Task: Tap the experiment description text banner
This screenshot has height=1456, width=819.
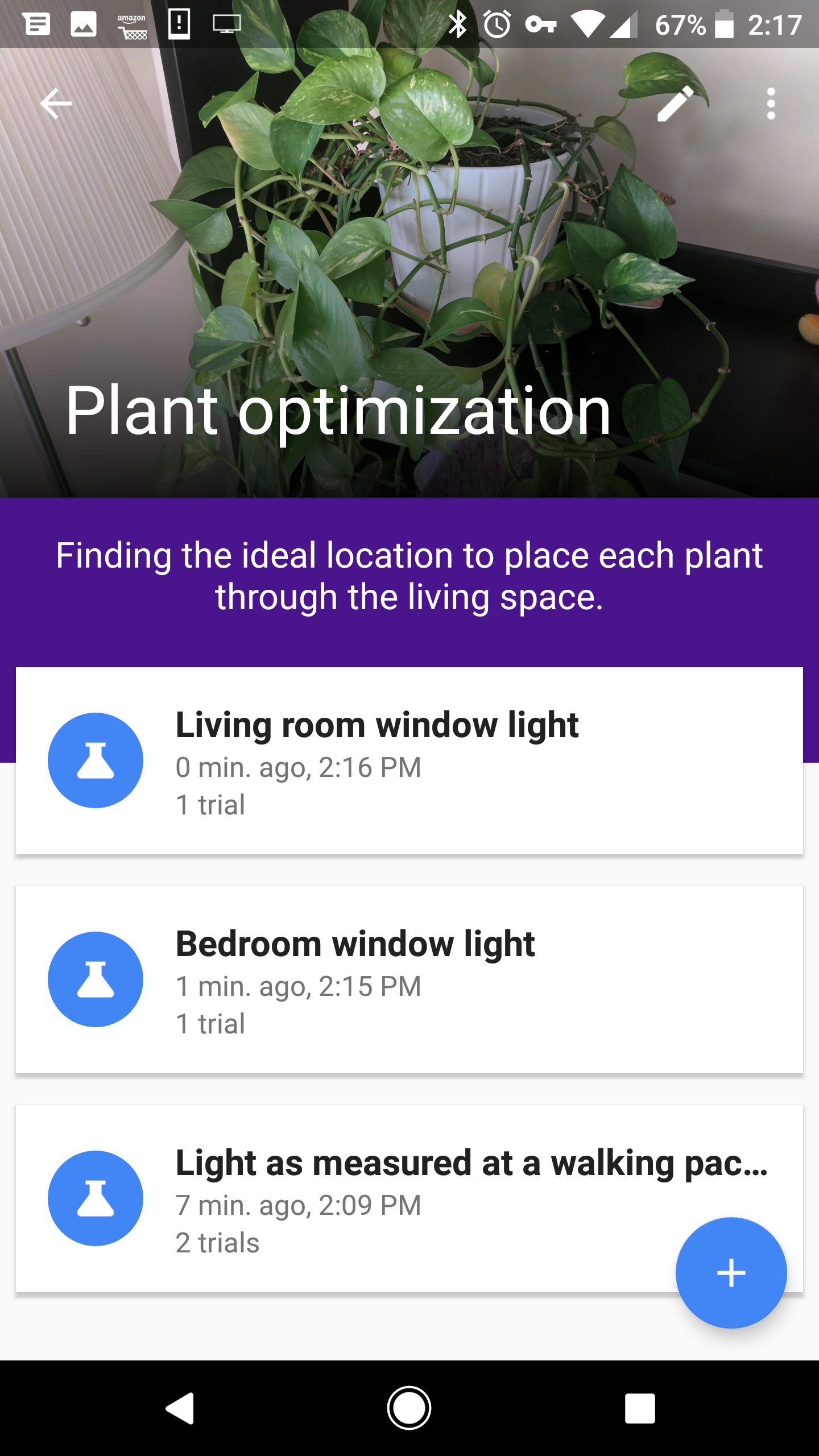Action: 408,580
